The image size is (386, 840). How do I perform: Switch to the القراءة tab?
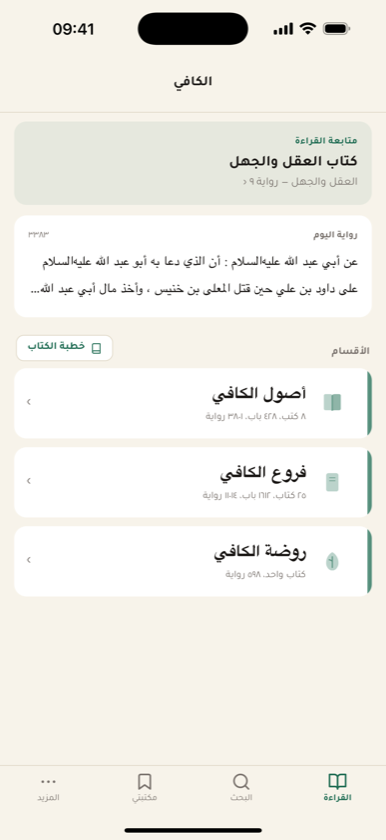337,787
